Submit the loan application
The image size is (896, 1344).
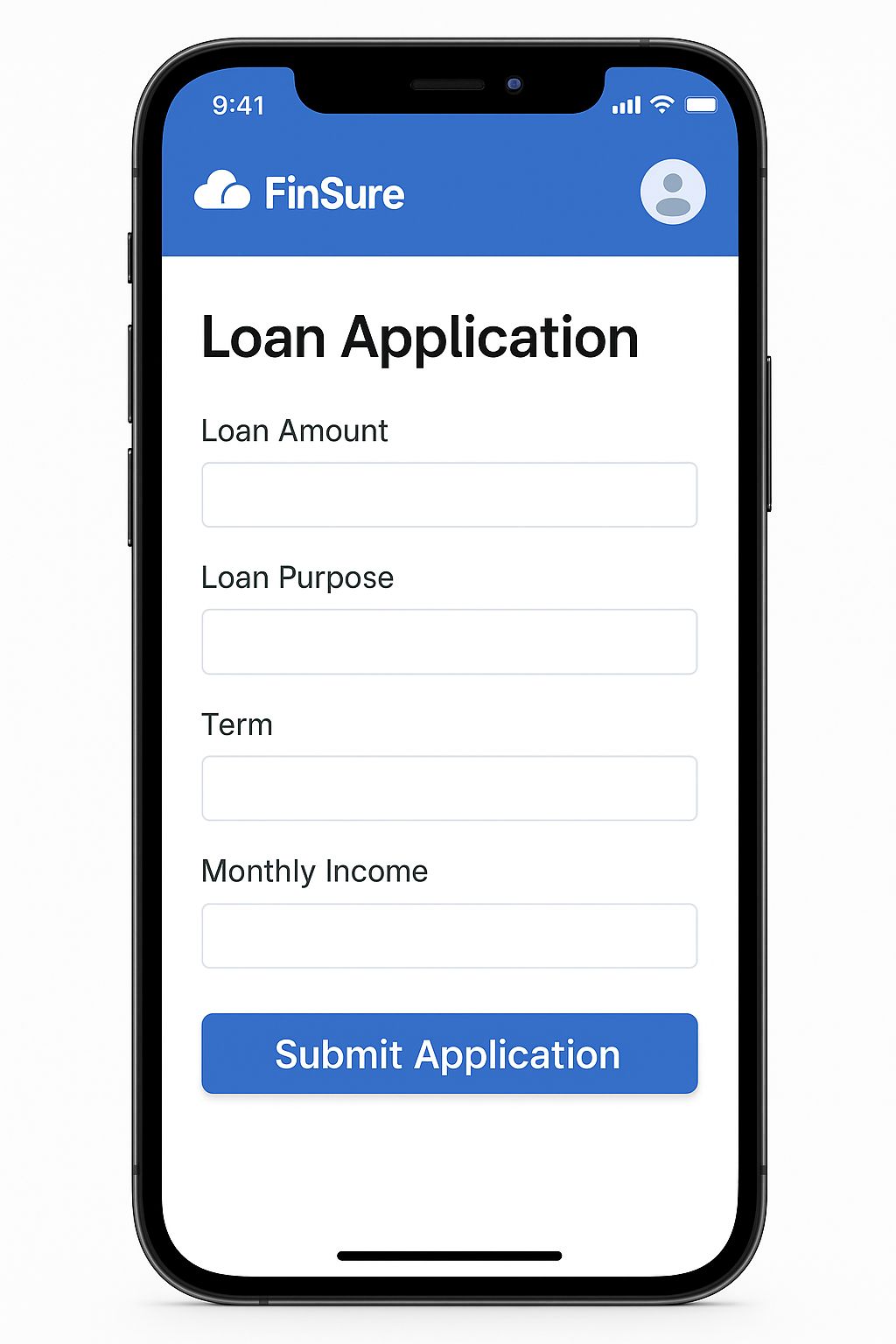pos(449,1053)
